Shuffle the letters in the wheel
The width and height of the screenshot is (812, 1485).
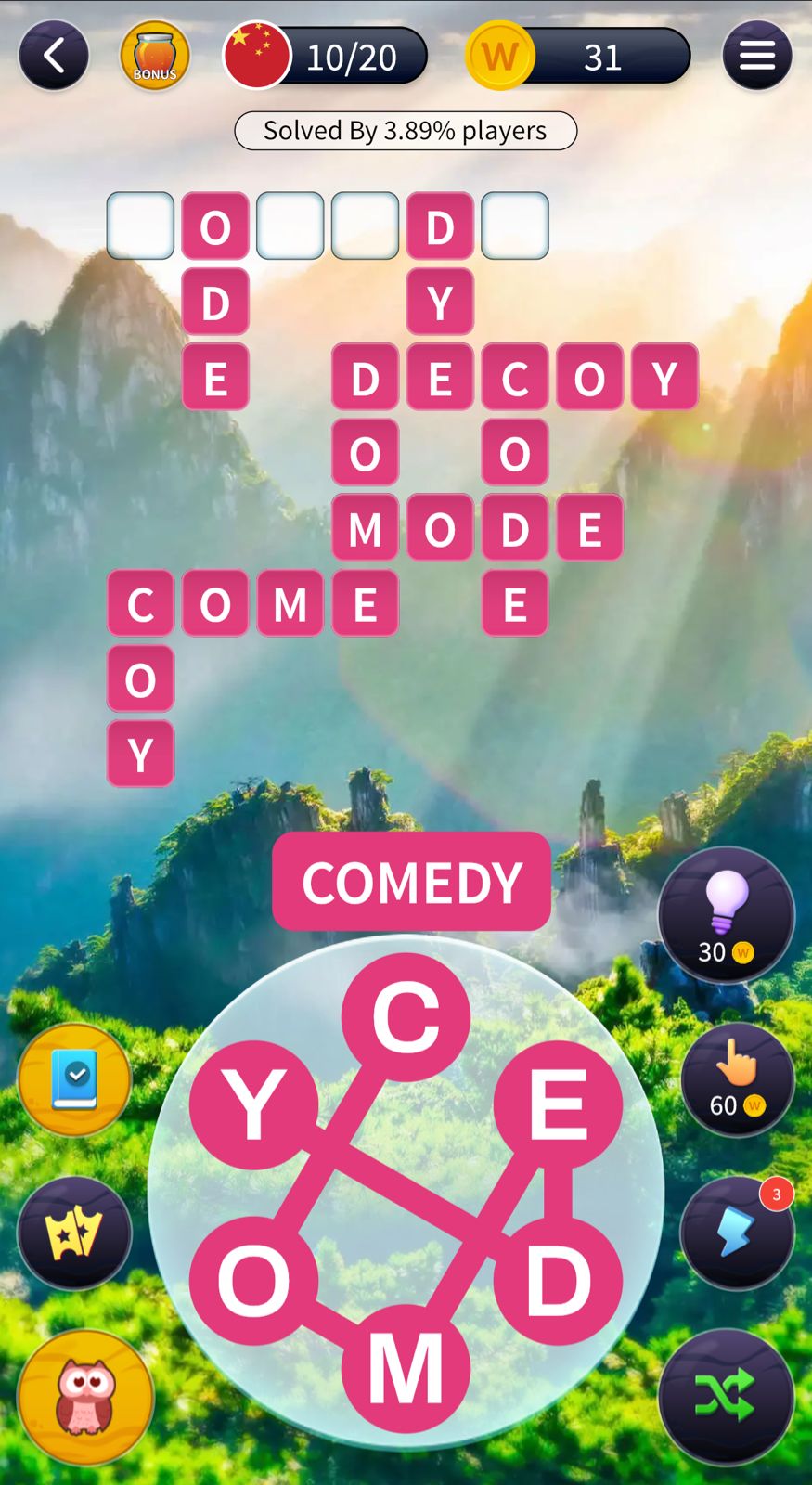727,1396
